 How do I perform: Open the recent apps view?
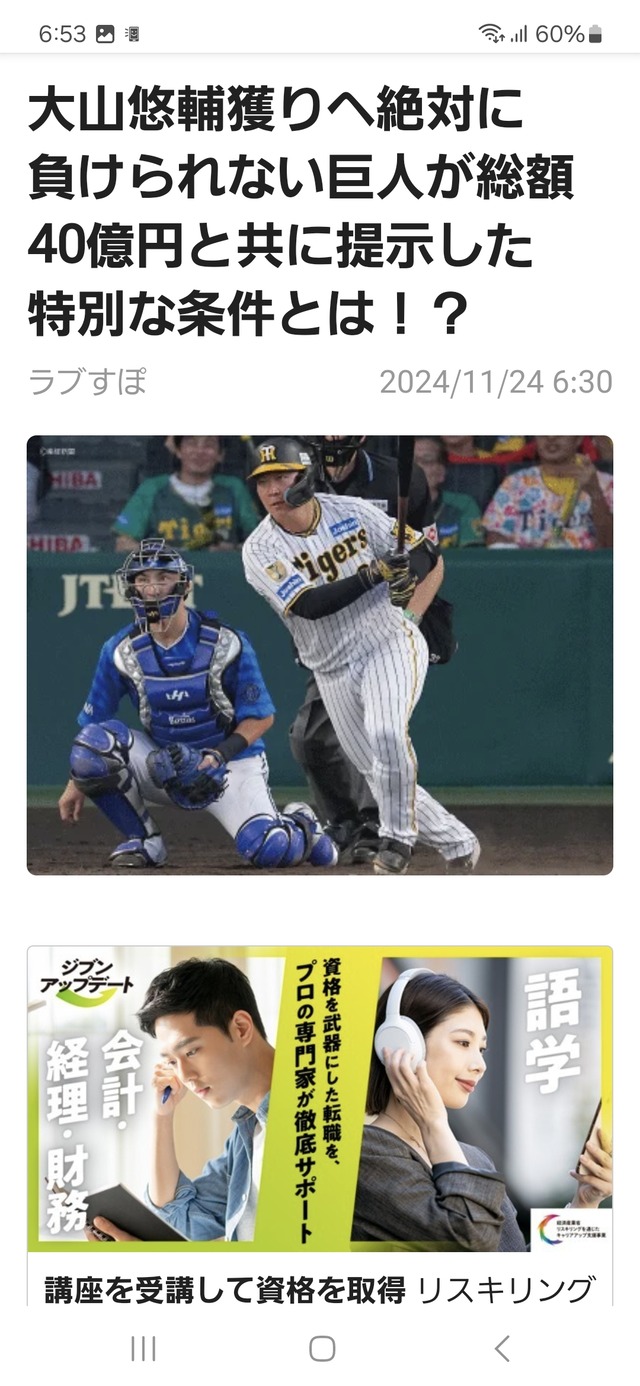pos(143,1348)
